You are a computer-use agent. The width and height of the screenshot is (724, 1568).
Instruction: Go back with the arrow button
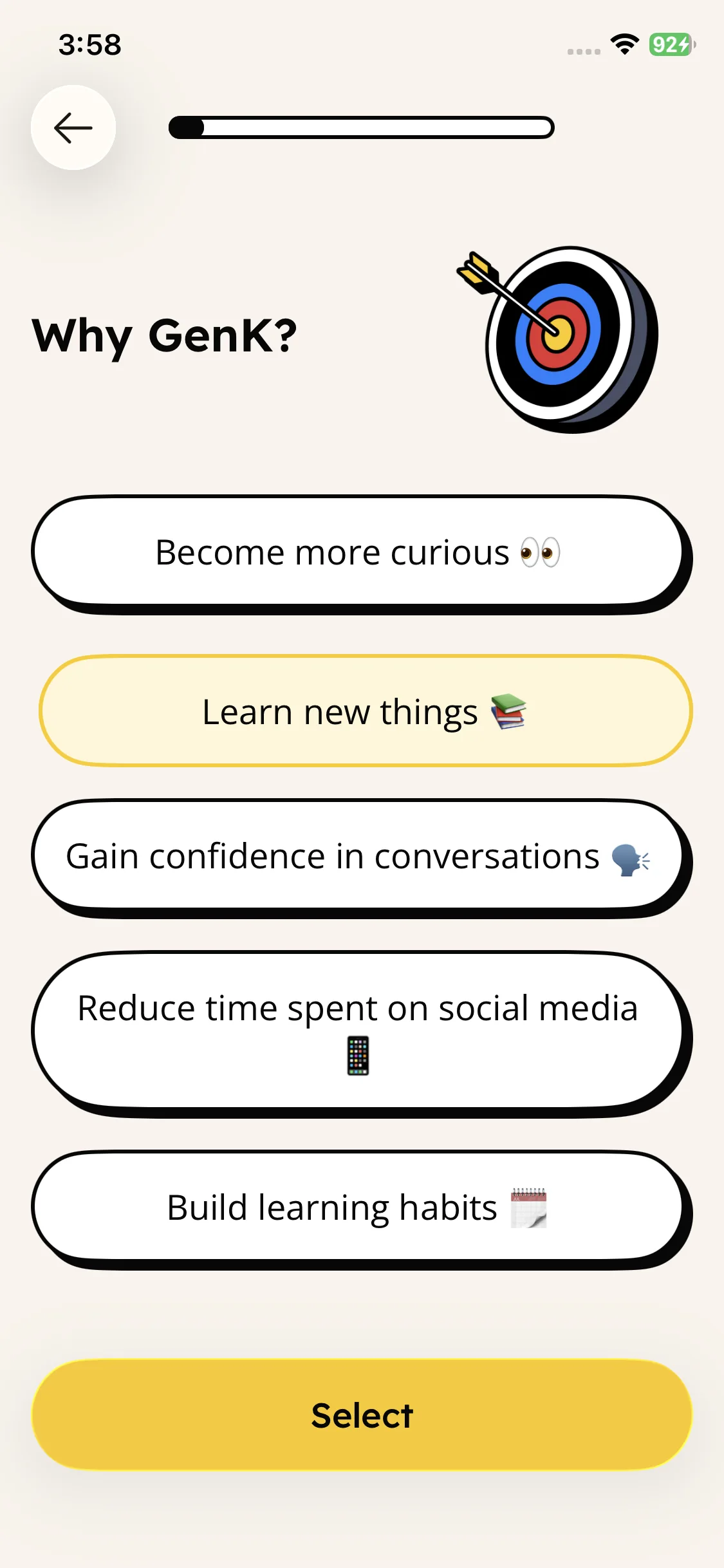[73, 127]
